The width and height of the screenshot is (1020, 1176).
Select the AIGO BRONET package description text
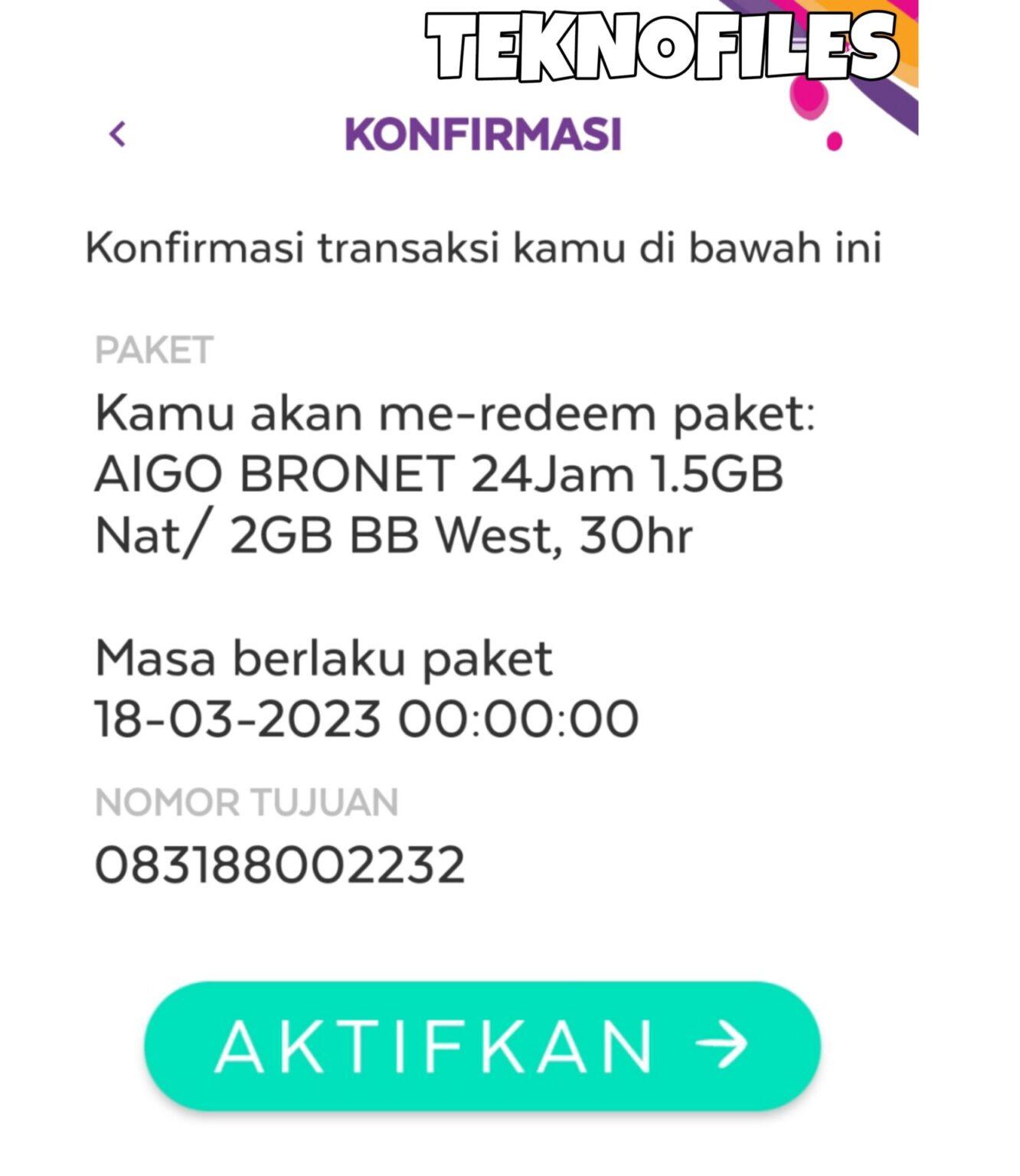click(436, 472)
